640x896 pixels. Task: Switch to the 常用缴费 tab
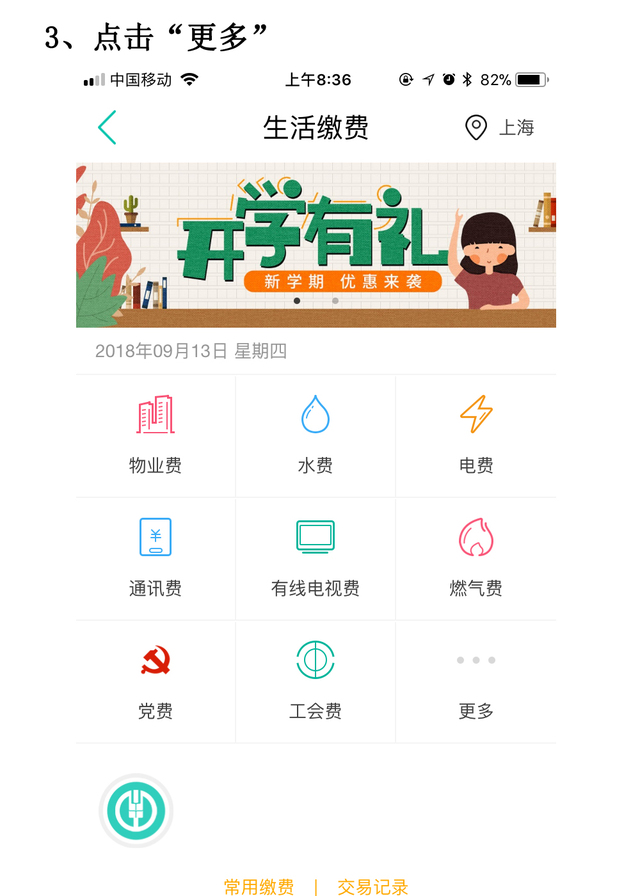pyautogui.click(x=259, y=886)
